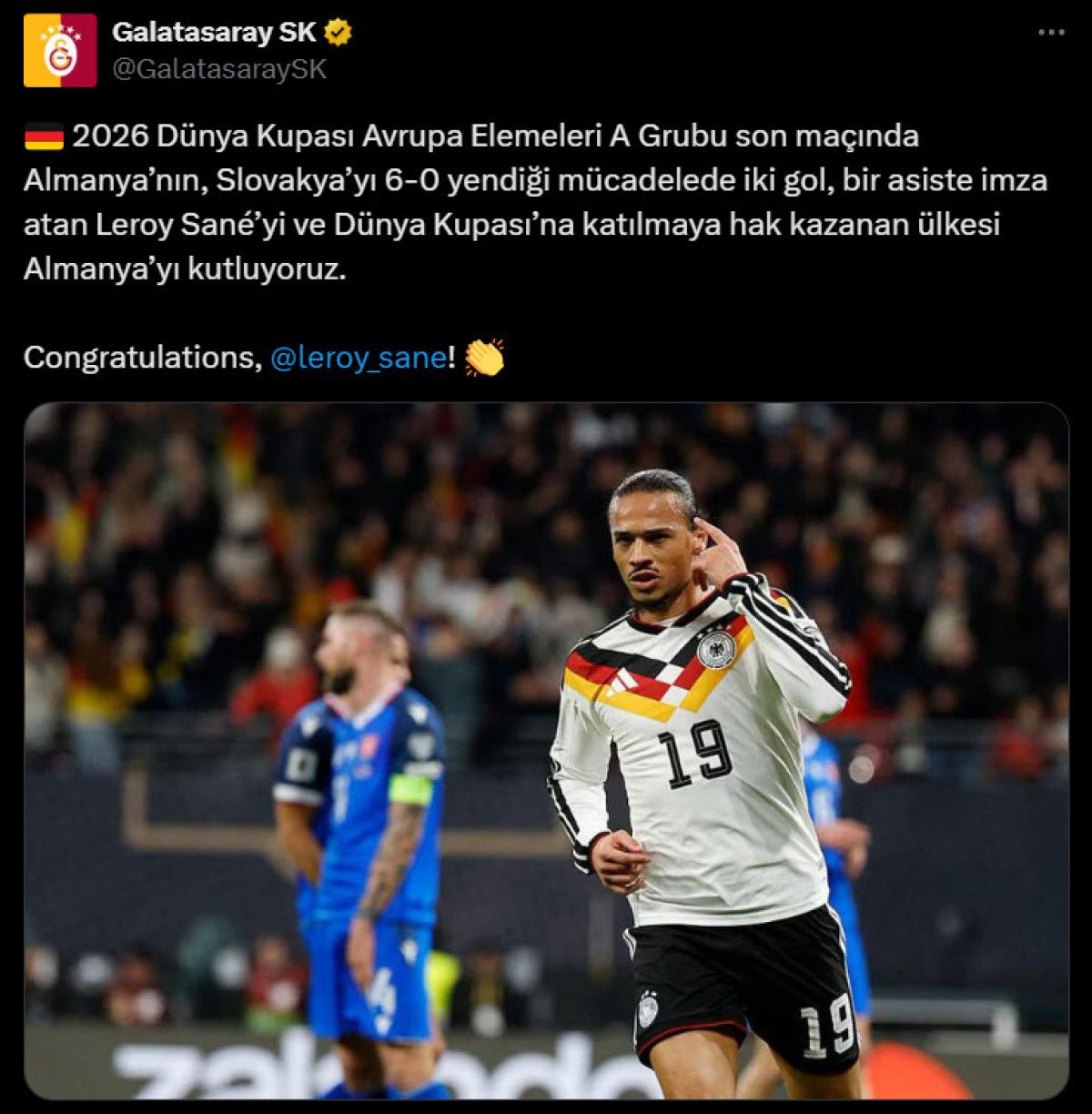
Task: Tap the Galatasaray SK account name
Action: point(214,33)
